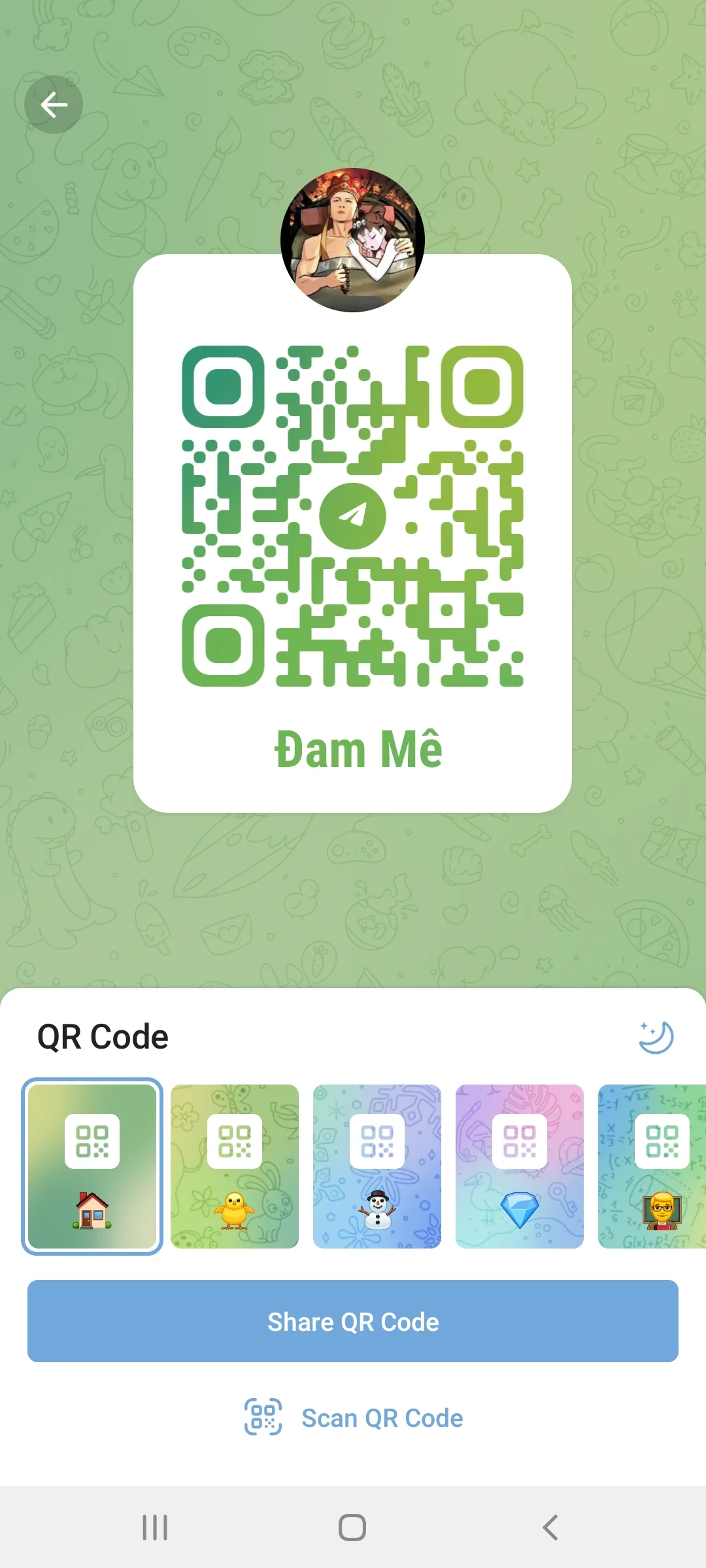Open recent apps from navigation bar
Screen dimensions: 706x1568
click(x=155, y=1527)
